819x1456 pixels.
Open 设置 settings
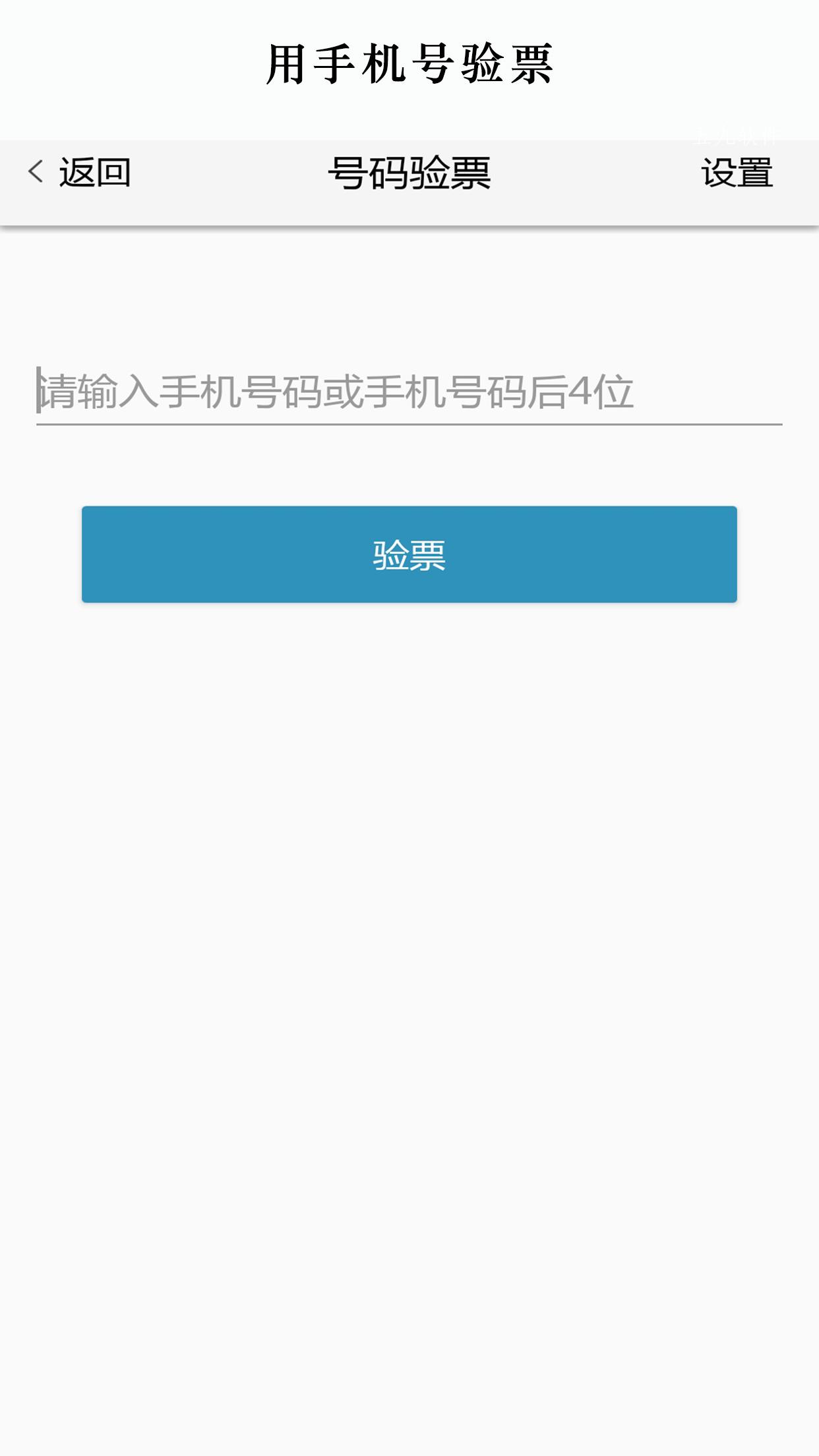point(737,173)
